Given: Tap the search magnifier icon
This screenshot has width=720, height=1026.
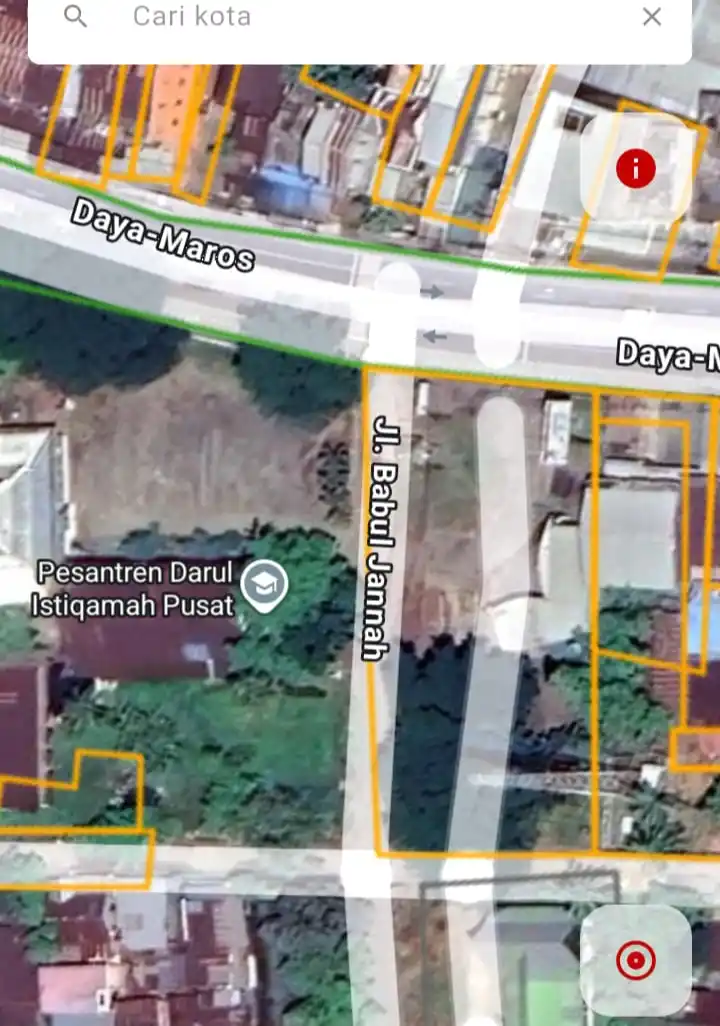Looking at the screenshot, I should click(x=75, y=16).
